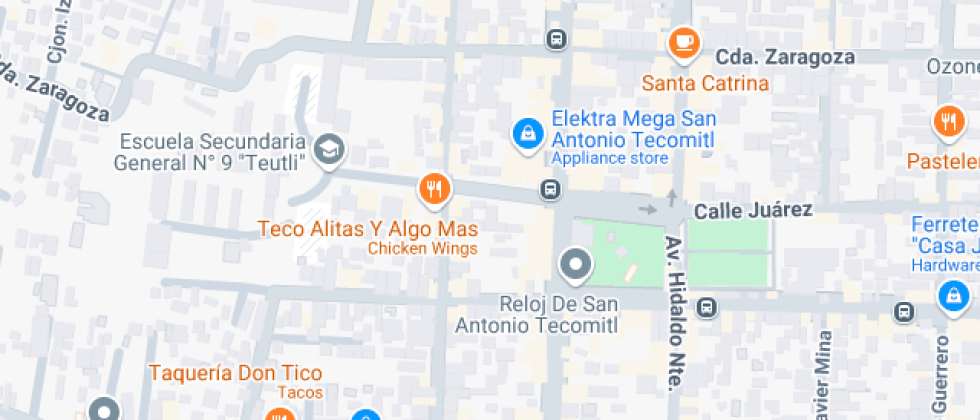Open Teco Alitas Y Algo Mas restaurant pin
The image size is (980, 420).
[x=434, y=188]
